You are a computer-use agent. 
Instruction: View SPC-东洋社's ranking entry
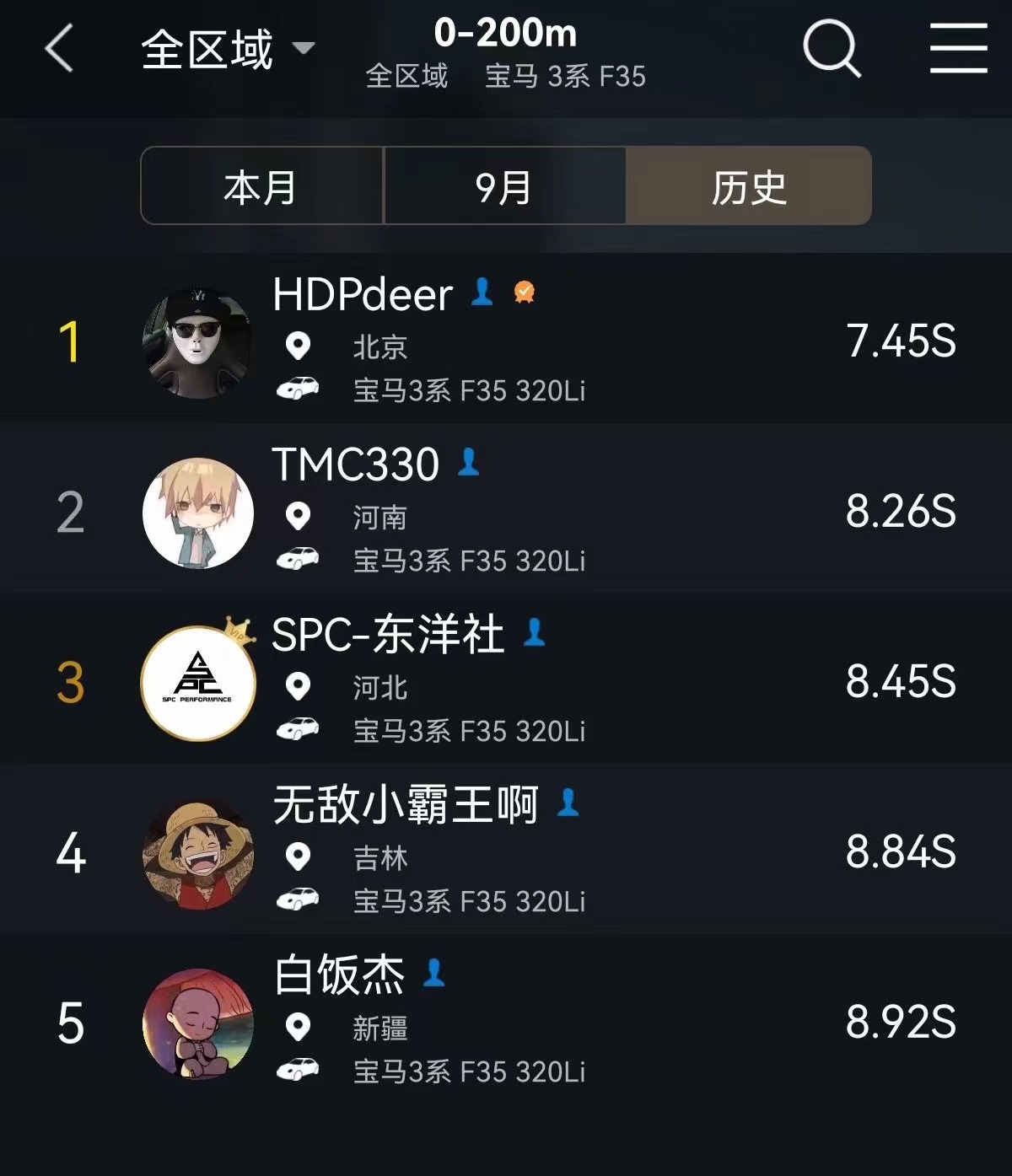point(506,681)
